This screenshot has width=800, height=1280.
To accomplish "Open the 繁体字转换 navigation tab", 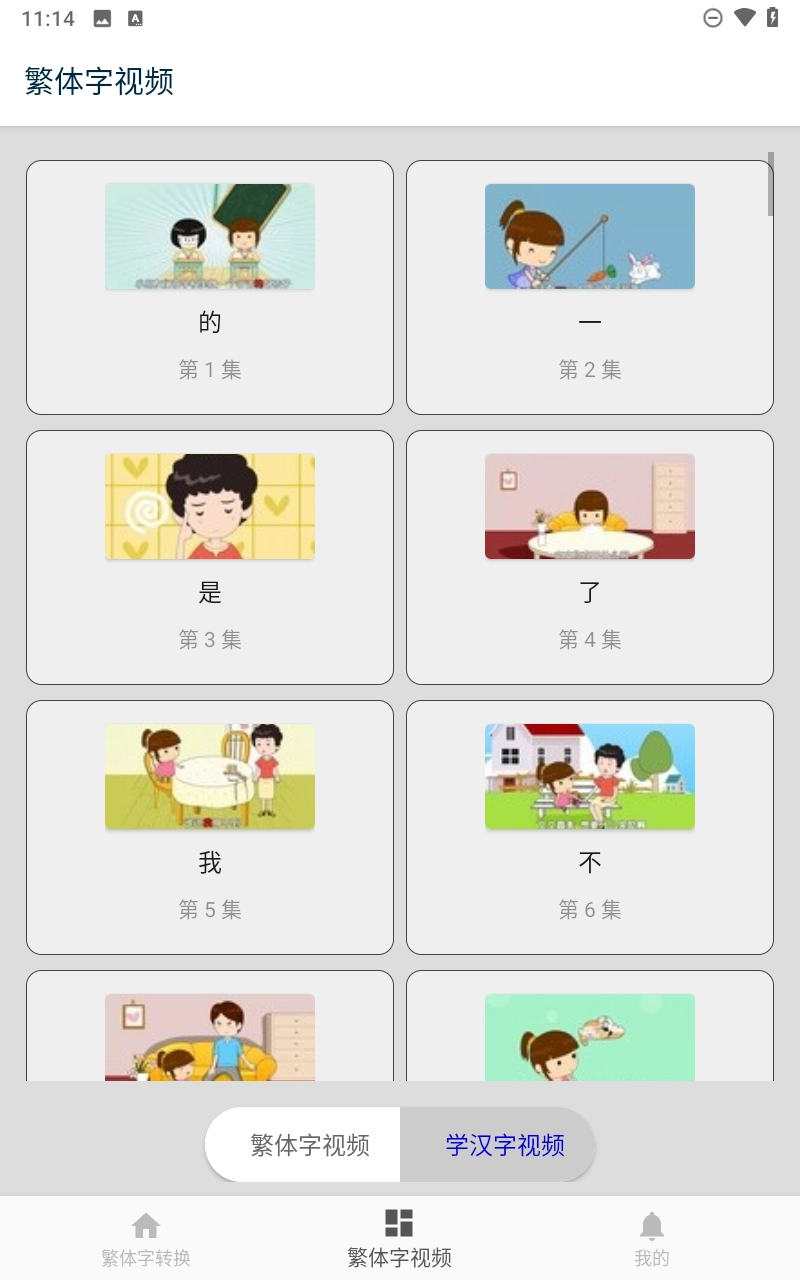I will (147, 1237).
